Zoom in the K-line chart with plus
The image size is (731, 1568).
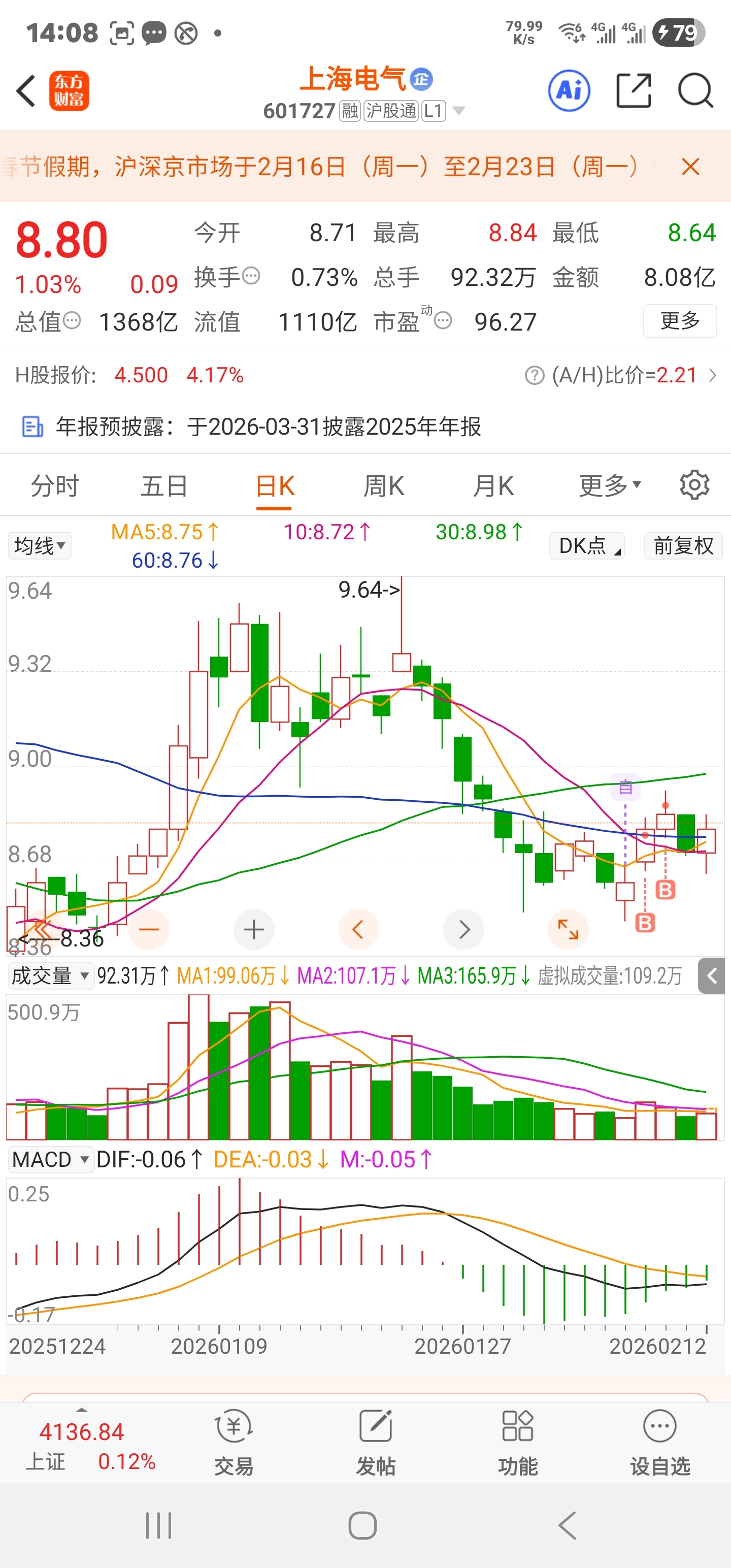click(254, 930)
